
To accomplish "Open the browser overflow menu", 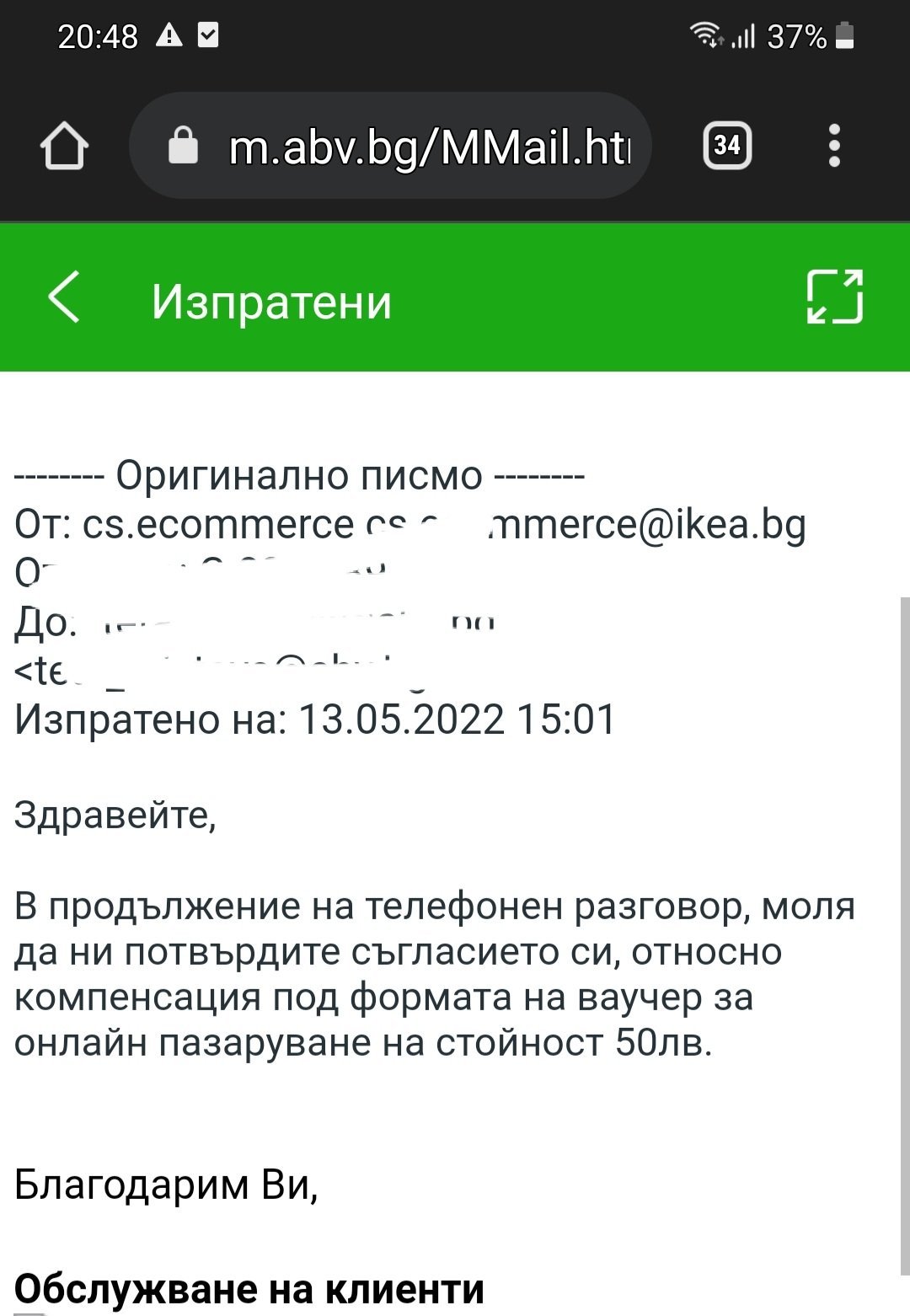I will (x=834, y=146).
